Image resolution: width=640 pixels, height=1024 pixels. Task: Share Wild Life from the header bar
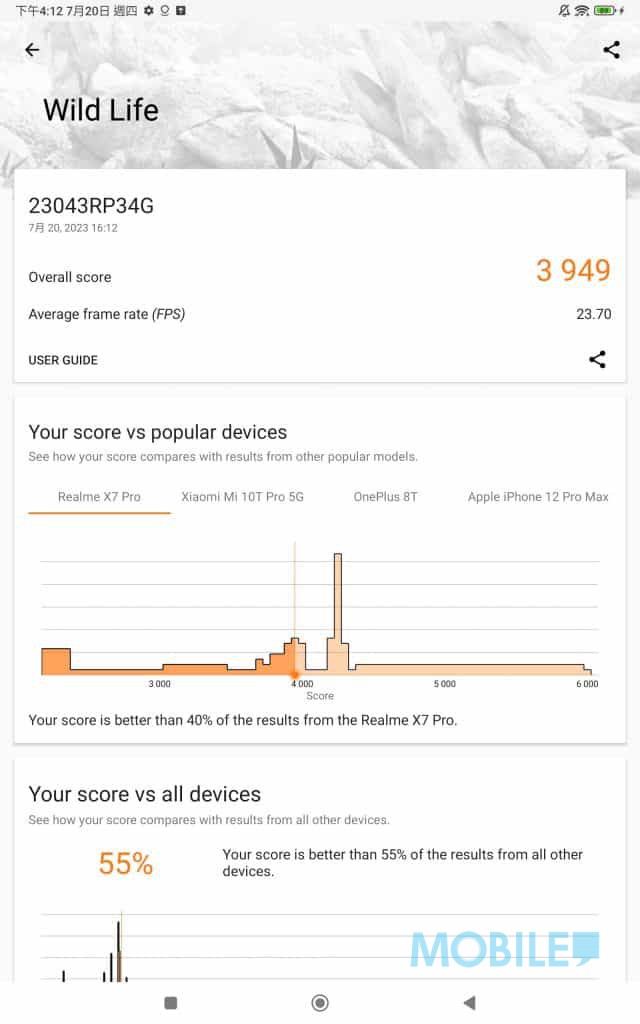611,50
